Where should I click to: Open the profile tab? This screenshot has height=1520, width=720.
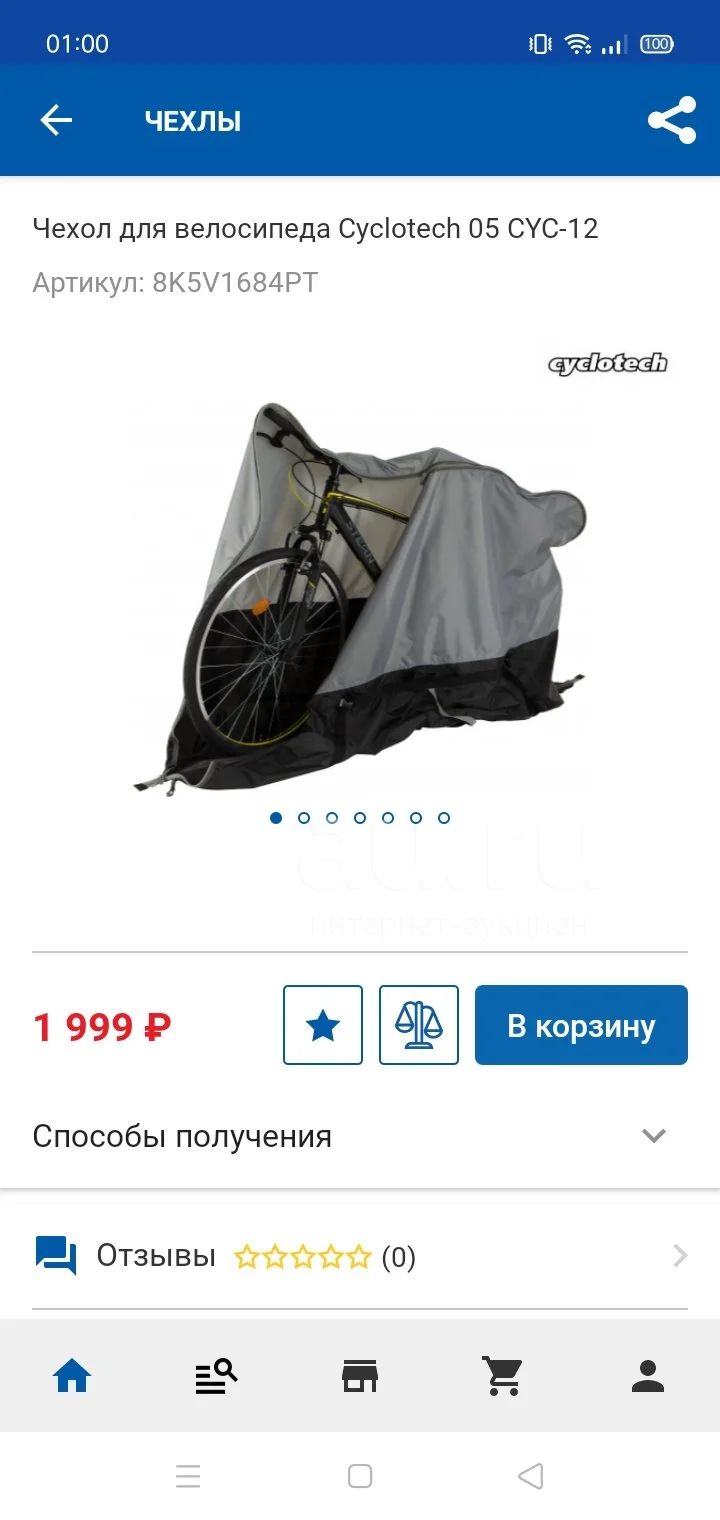pyautogui.click(x=648, y=1377)
